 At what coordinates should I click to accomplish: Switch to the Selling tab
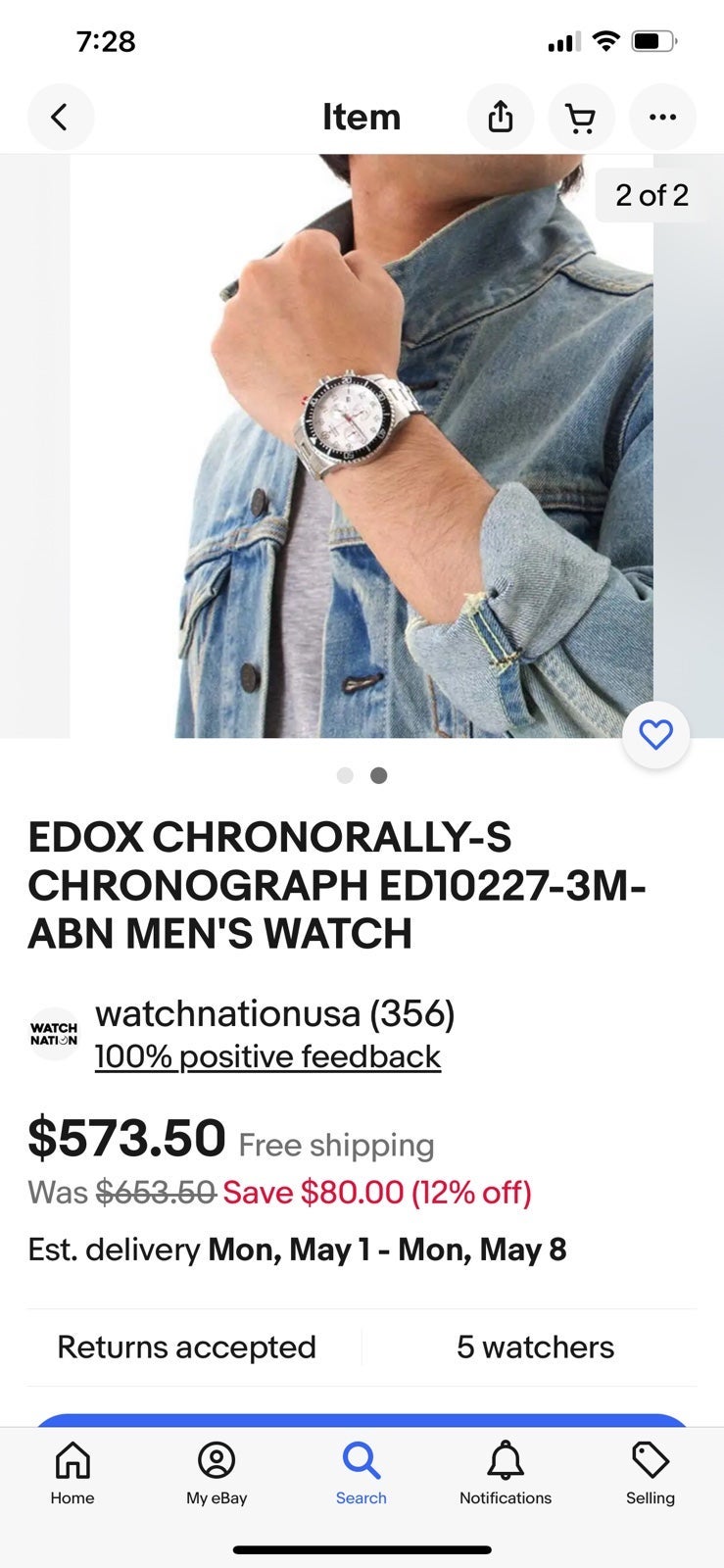click(x=651, y=1473)
